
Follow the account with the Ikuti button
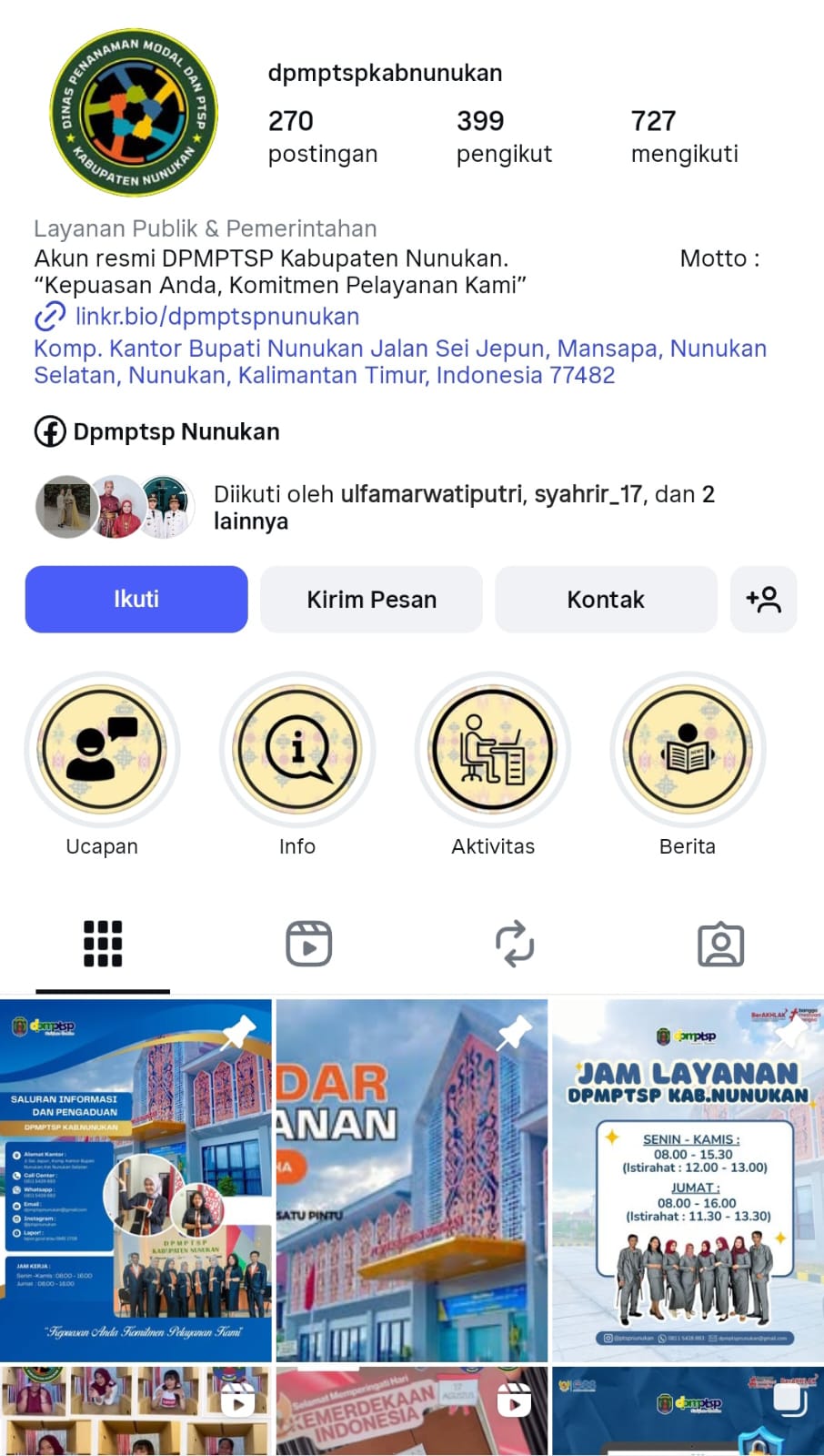pos(136,599)
